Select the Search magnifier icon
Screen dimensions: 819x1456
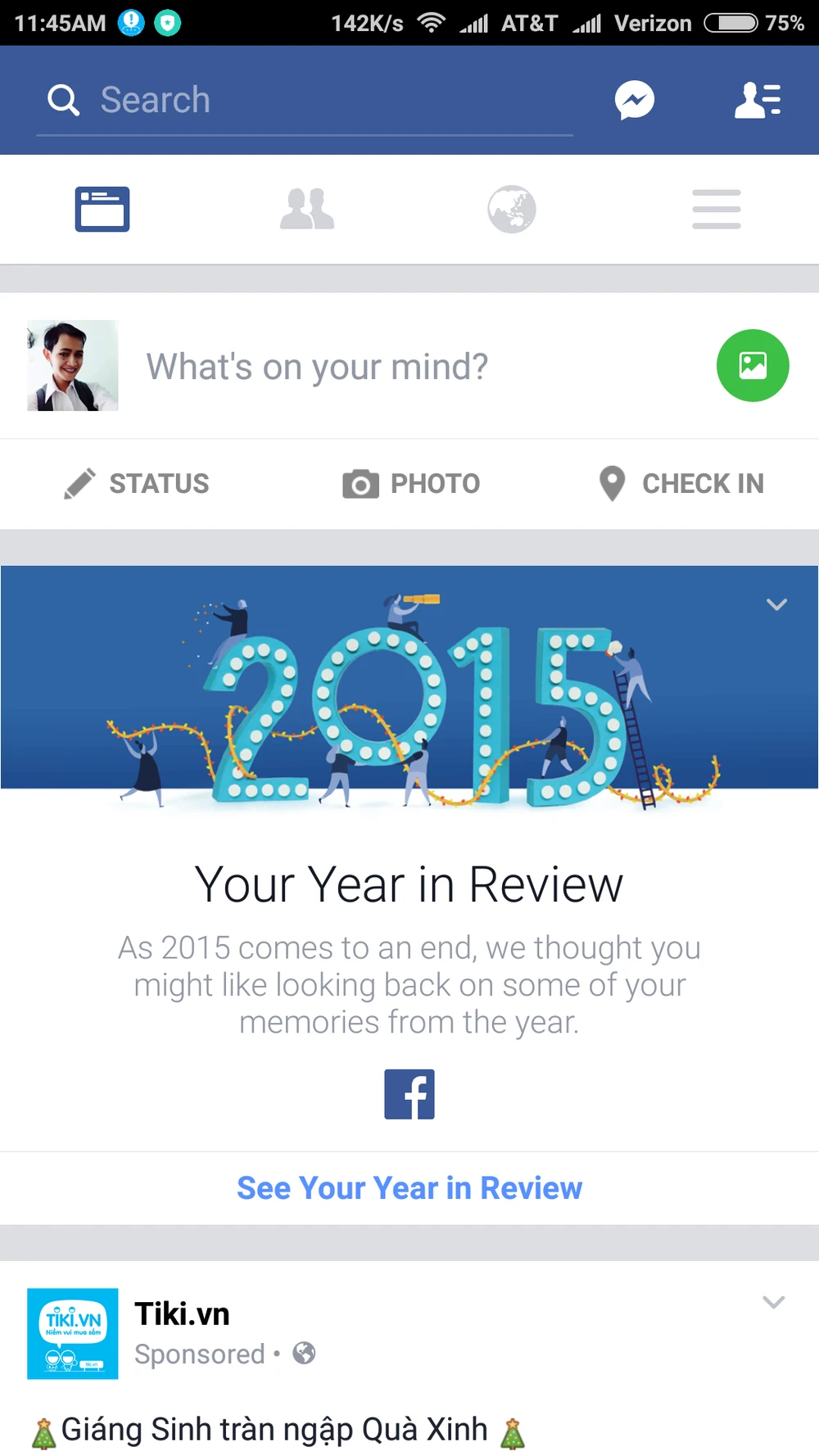[x=63, y=99]
